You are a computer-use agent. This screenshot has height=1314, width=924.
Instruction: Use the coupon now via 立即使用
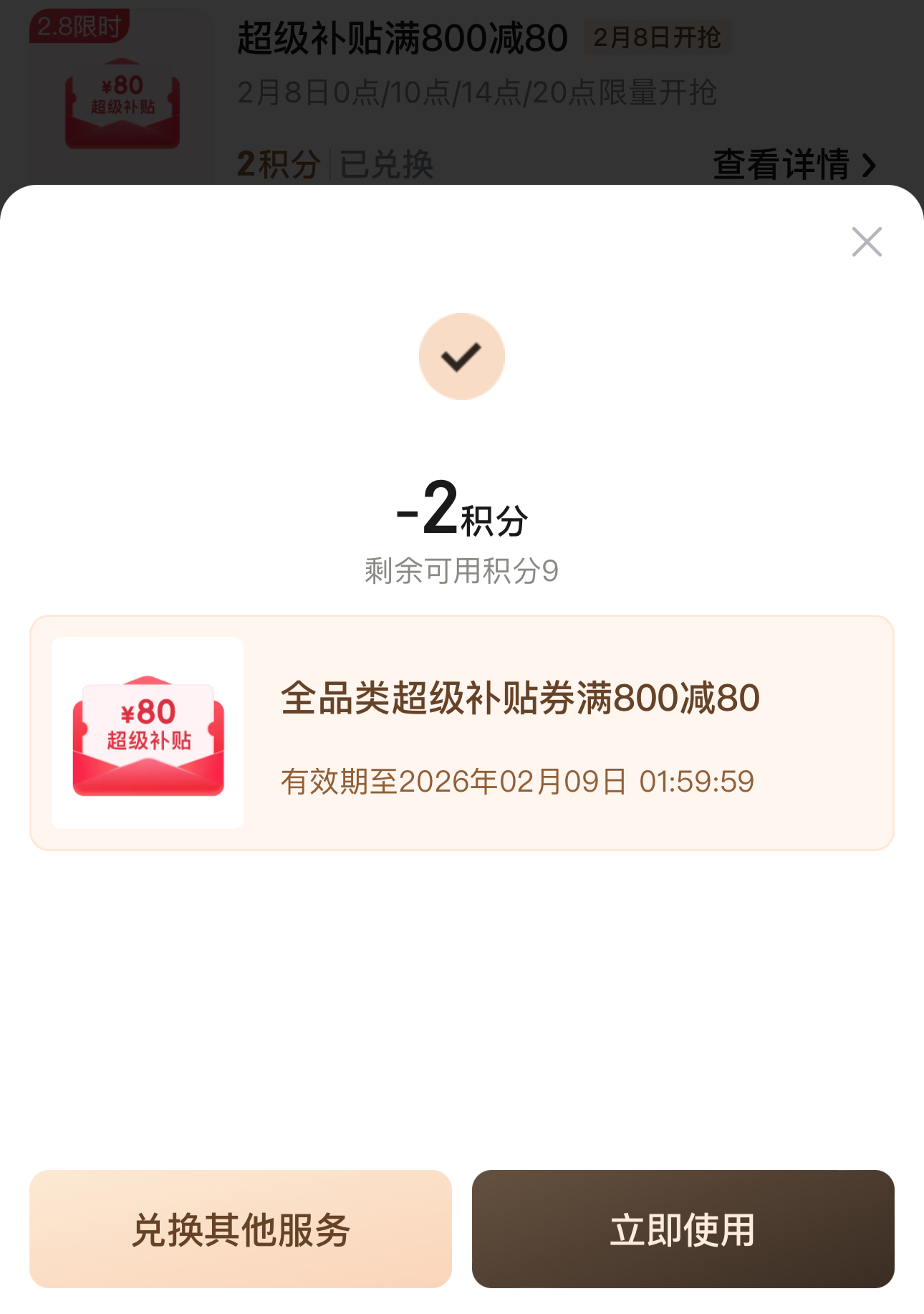coord(683,1229)
